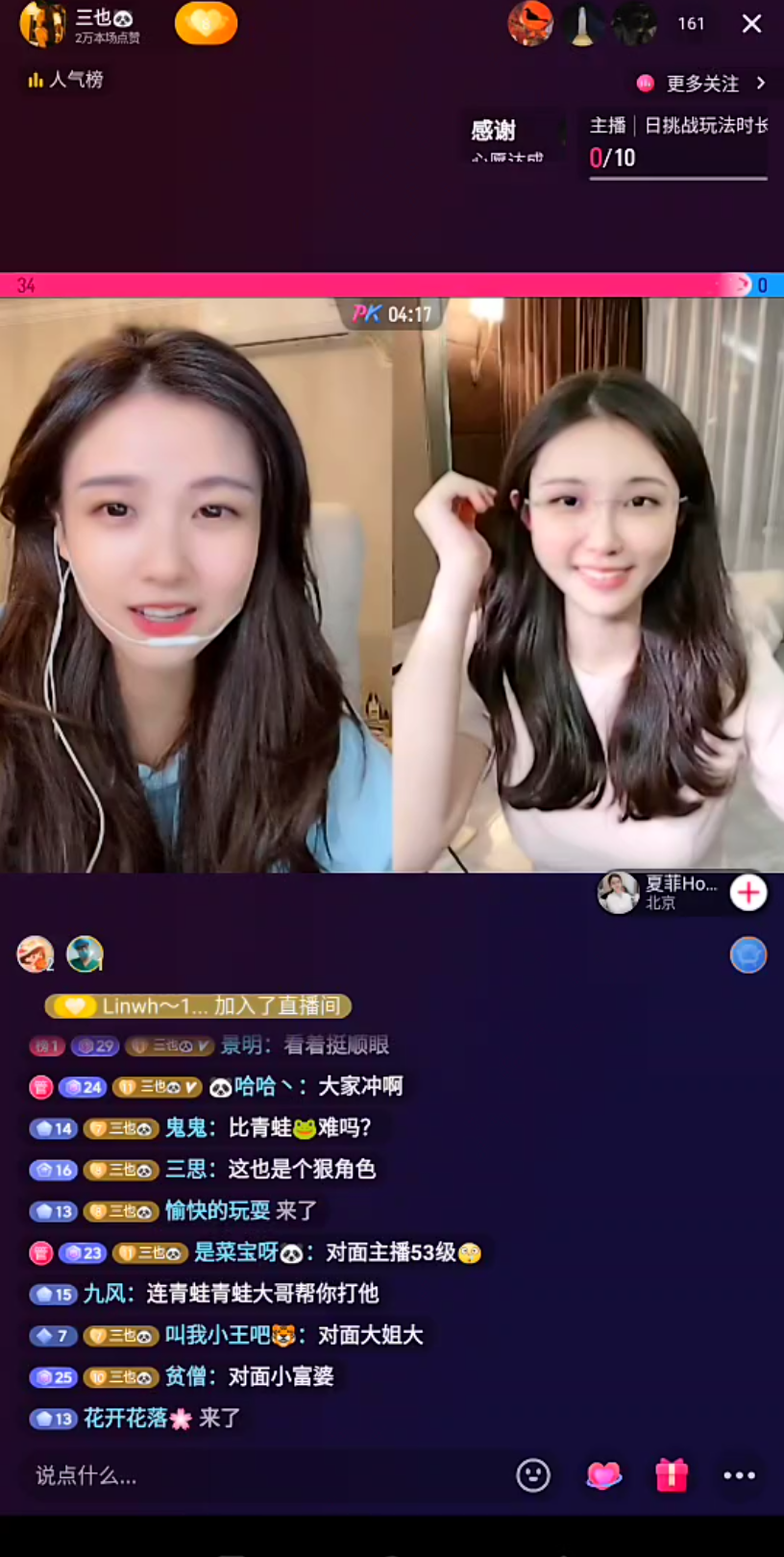
Task: View the 161 online viewers list
Action: point(691,24)
